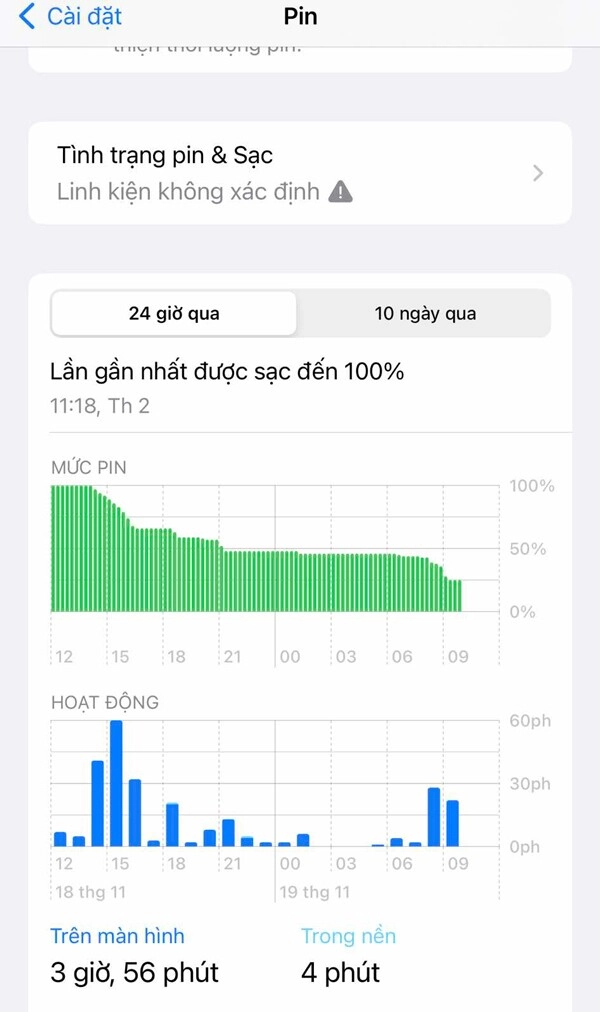Open Tình trạng pin & Sạc
600x1012 pixels.
tap(299, 173)
